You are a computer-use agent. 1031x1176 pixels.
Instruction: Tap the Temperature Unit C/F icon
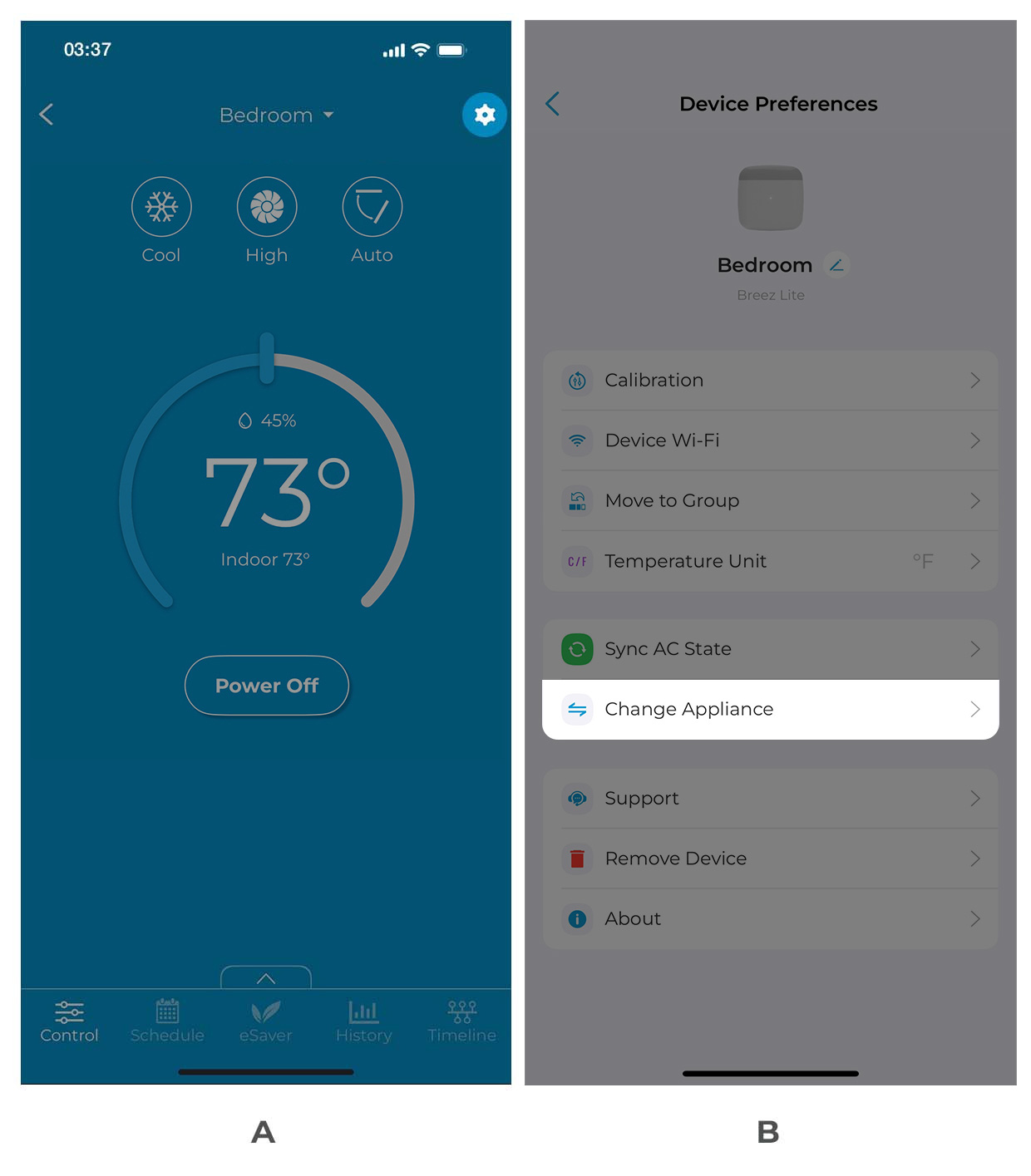pos(577,561)
